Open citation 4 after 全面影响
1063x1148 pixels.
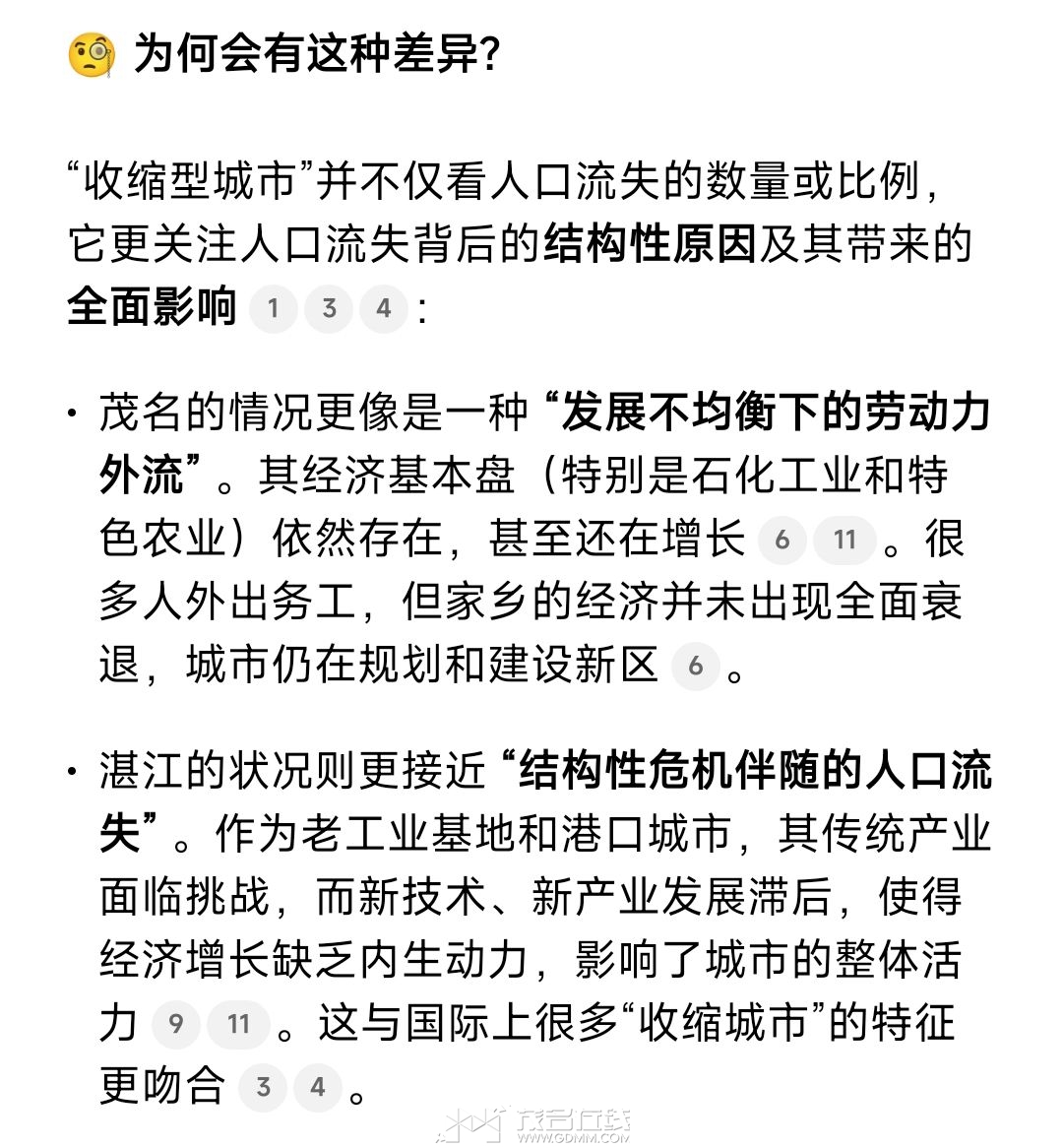click(x=384, y=309)
